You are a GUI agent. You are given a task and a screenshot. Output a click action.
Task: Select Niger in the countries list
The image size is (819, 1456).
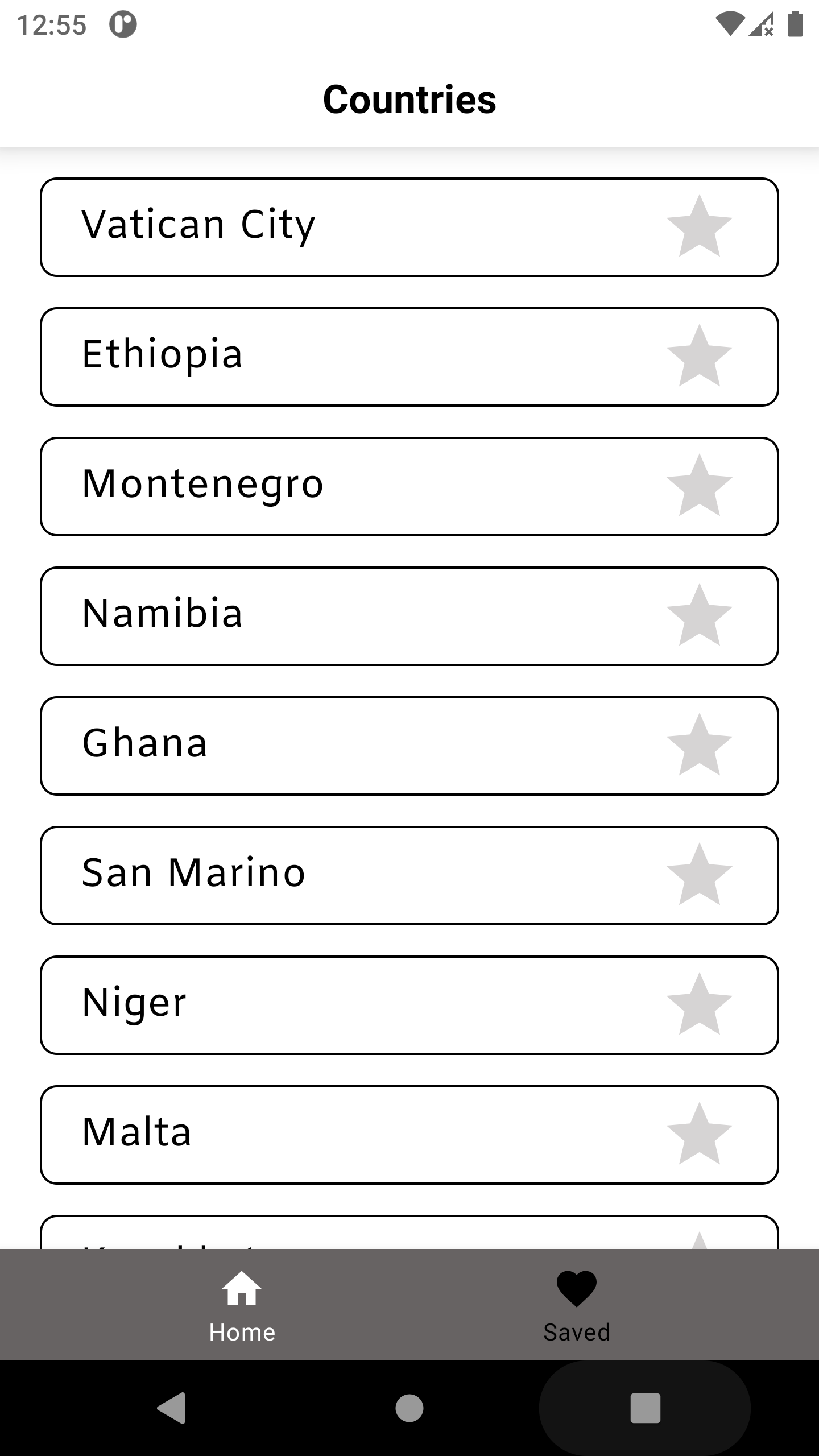click(409, 1005)
